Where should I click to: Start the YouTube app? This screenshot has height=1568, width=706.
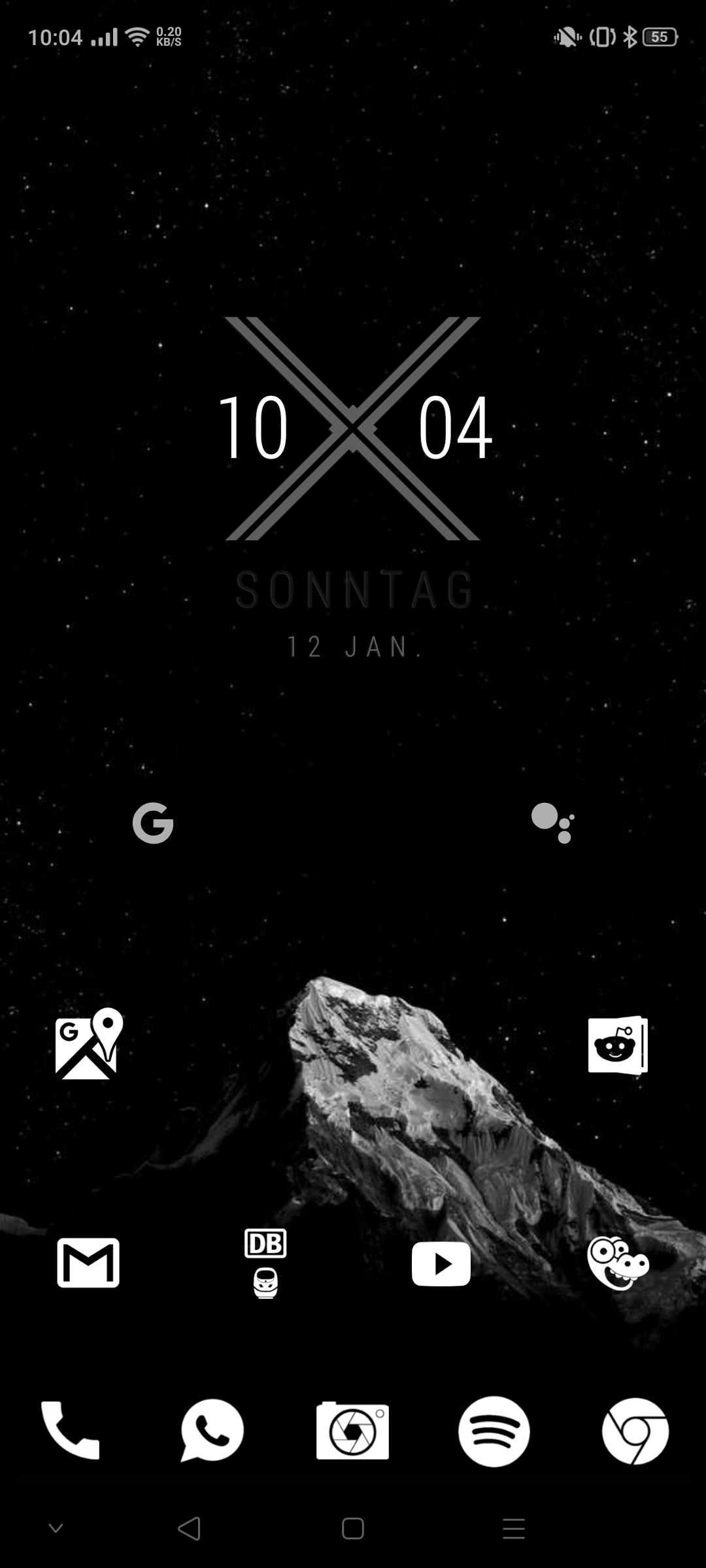coord(441,1263)
